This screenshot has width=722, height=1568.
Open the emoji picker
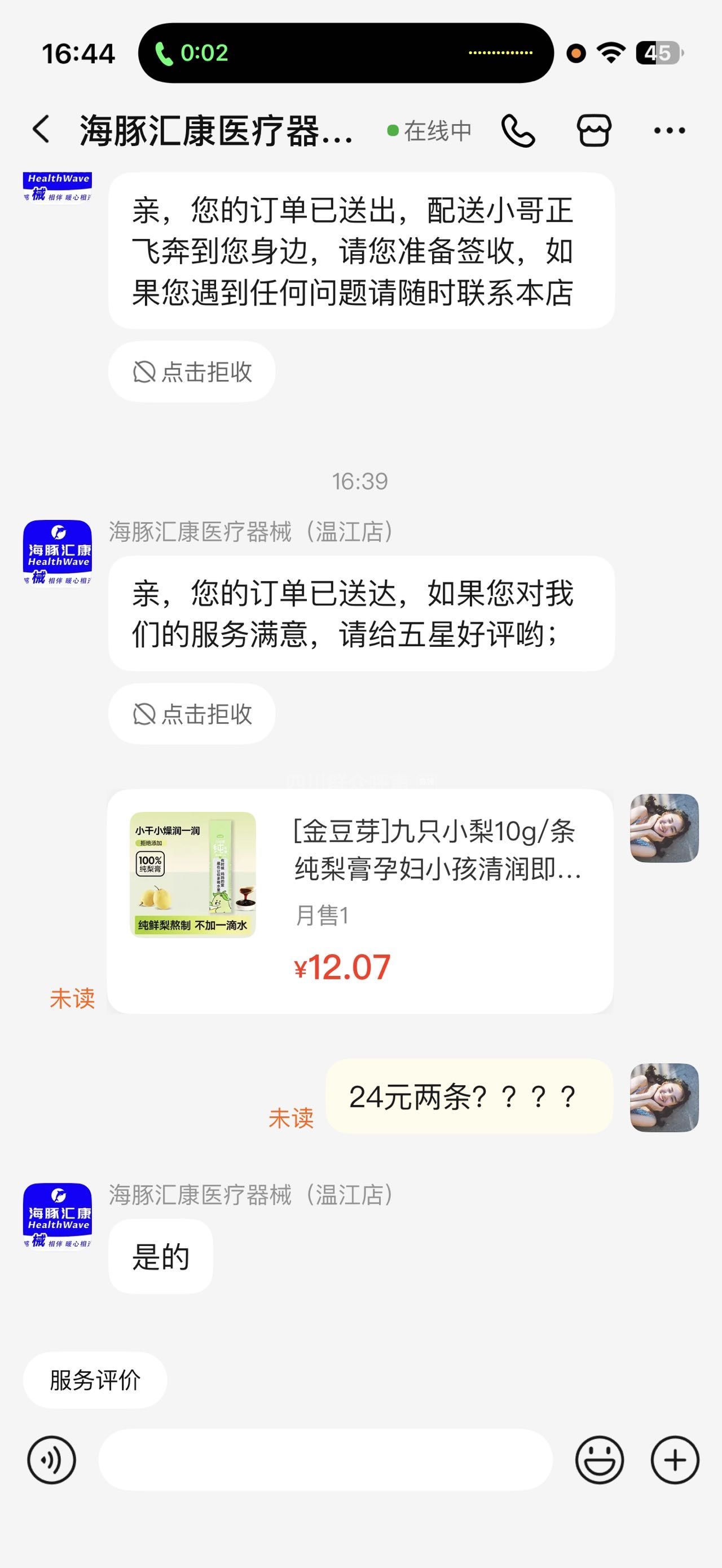600,1460
